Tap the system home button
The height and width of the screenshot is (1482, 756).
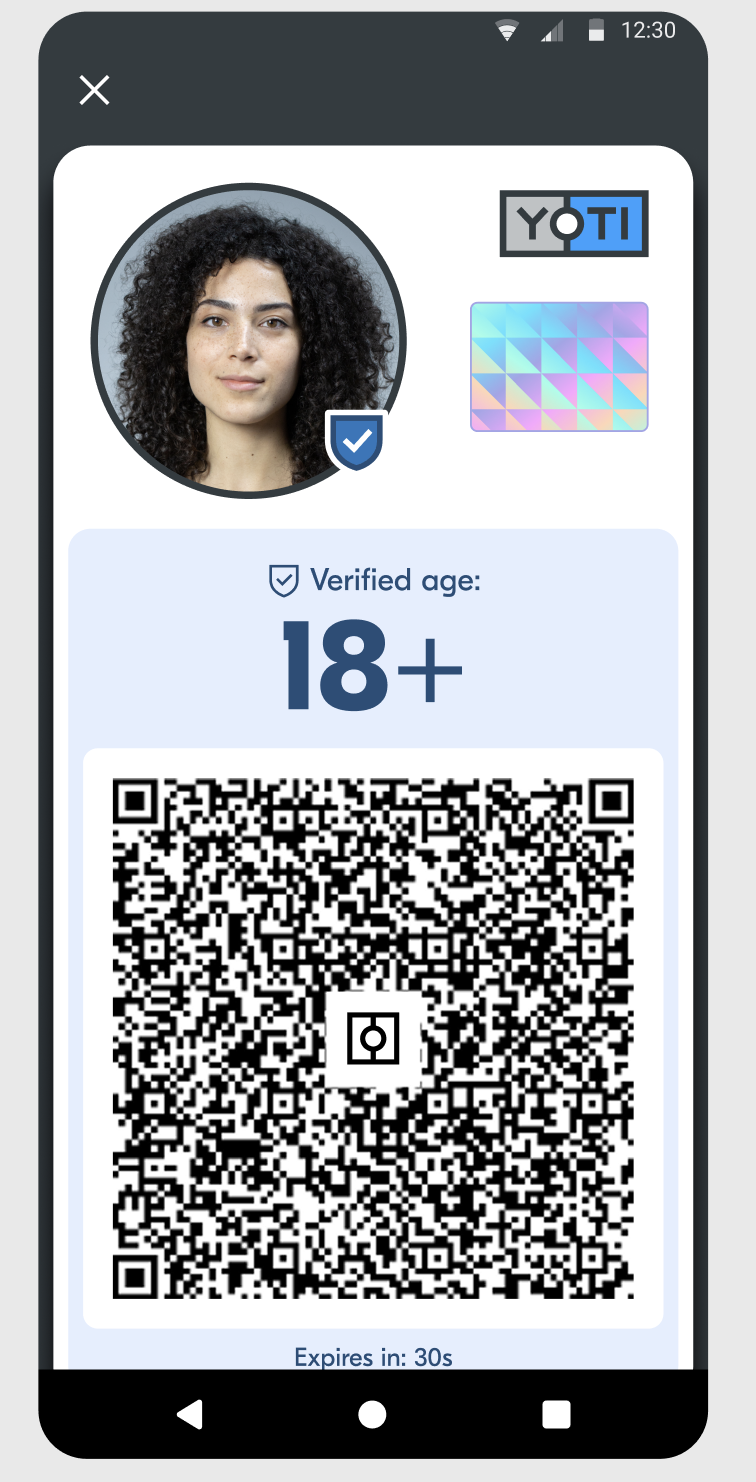[x=372, y=1413]
